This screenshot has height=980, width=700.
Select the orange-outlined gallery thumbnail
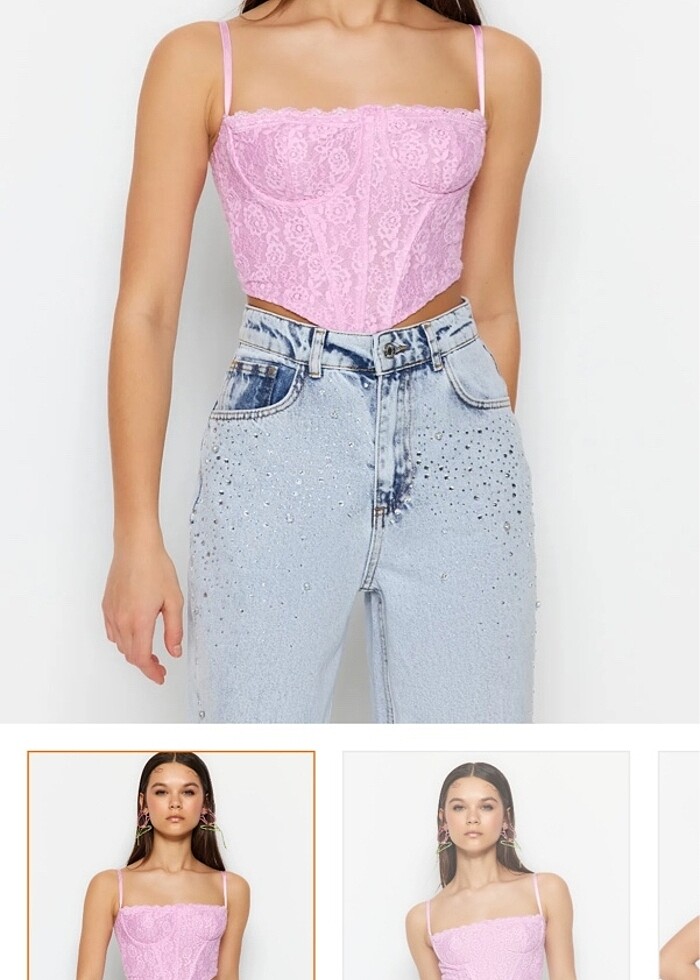click(x=171, y=866)
